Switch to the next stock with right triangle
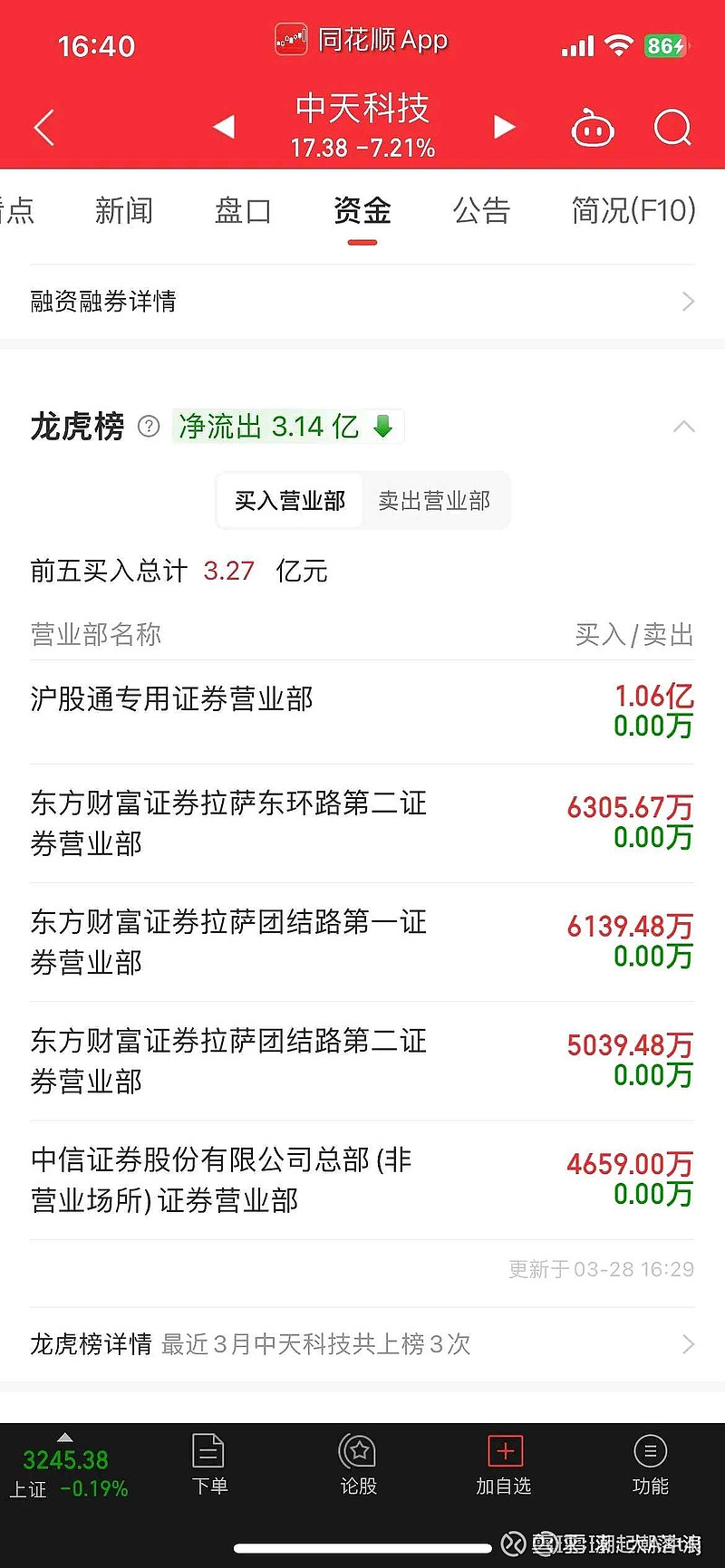The height and width of the screenshot is (1568, 725). [504, 127]
